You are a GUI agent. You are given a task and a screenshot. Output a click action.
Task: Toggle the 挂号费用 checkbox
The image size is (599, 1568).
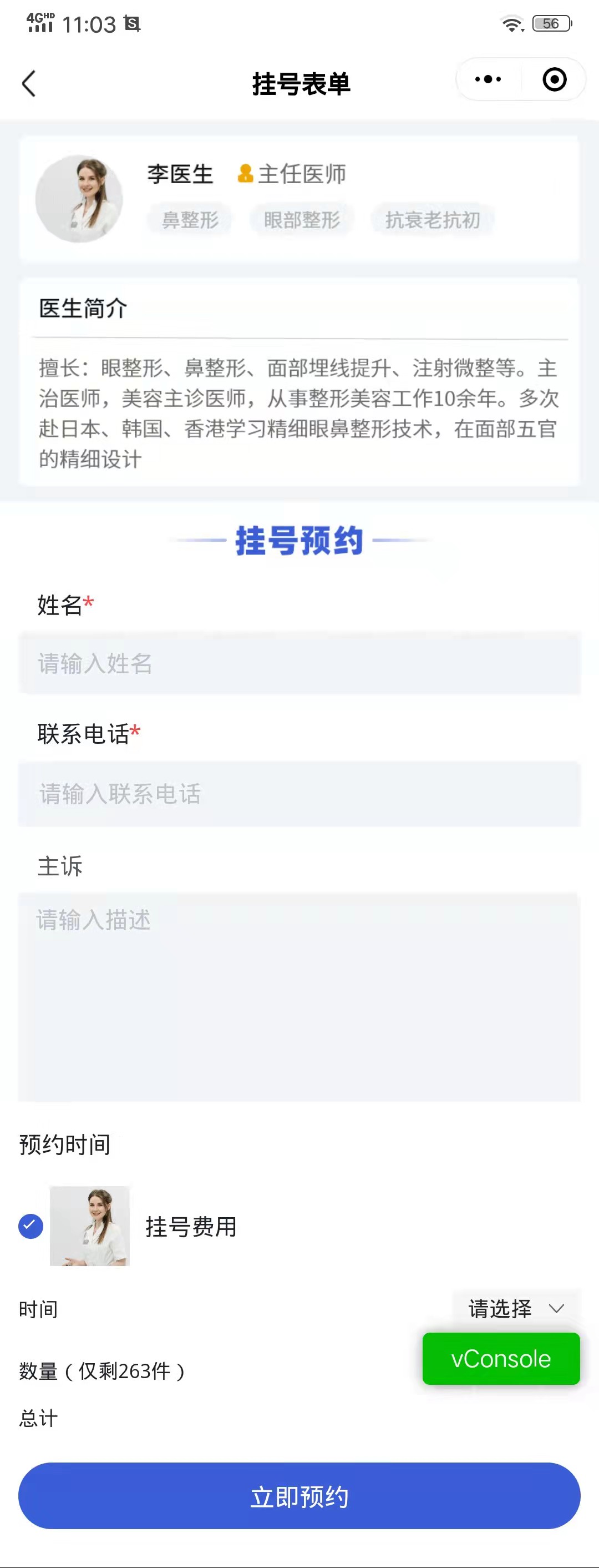tap(31, 1226)
